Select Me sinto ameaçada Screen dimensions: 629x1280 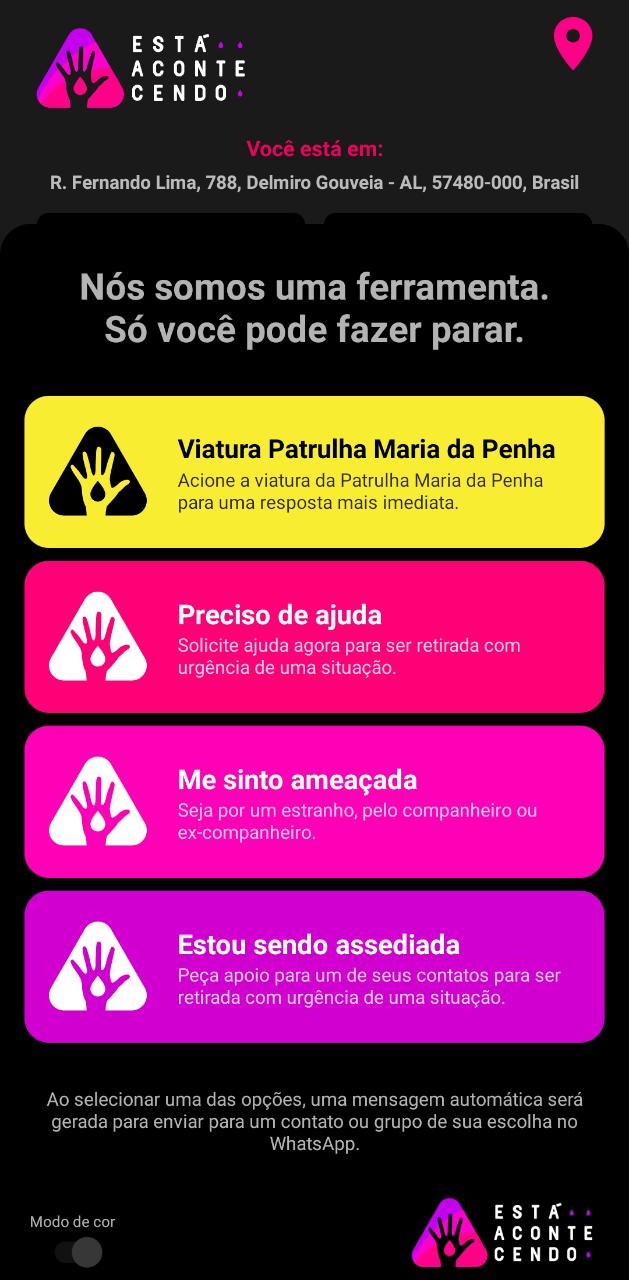point(314,802)
